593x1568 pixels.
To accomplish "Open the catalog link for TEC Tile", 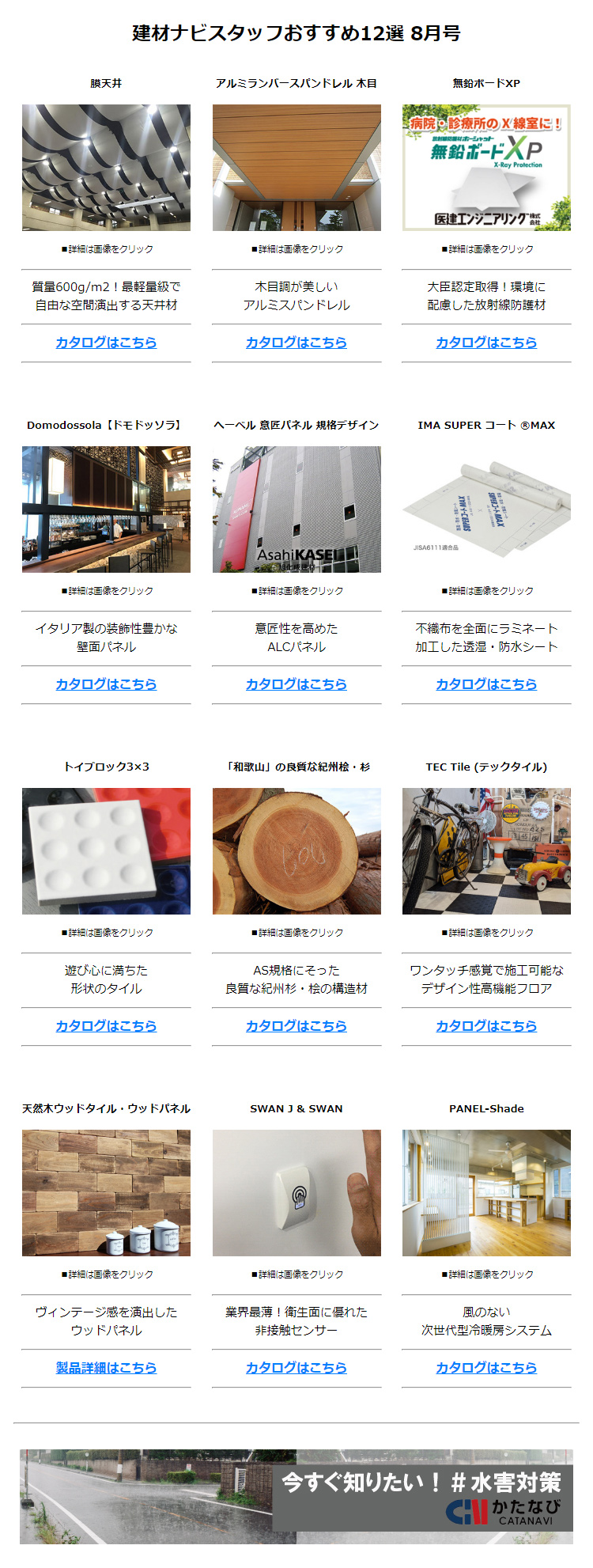I will 486,1026.
